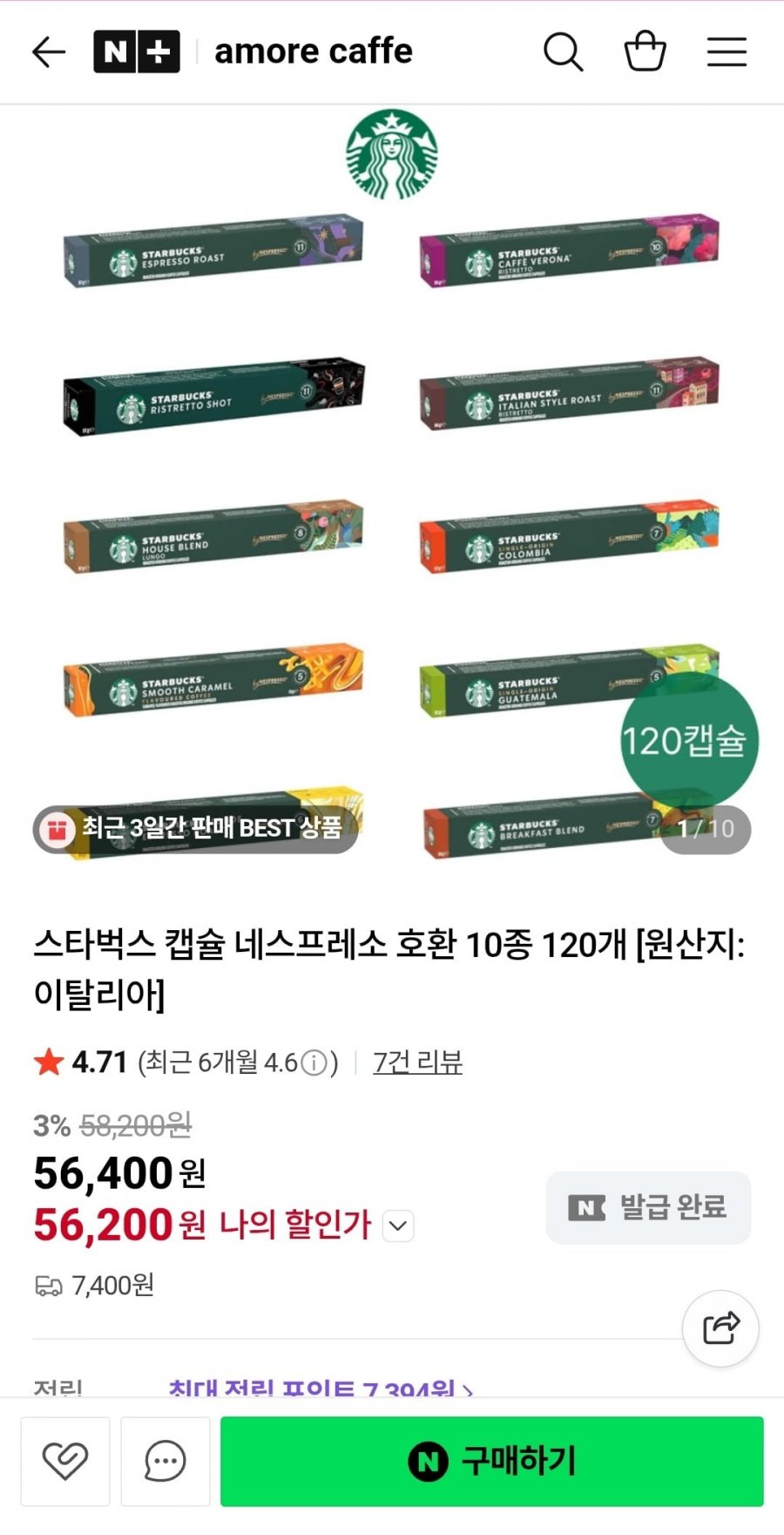The height and width of the screenshot is (1535, 784).
Task: Open the shopping cart
Action: click(x=644, y=51)
